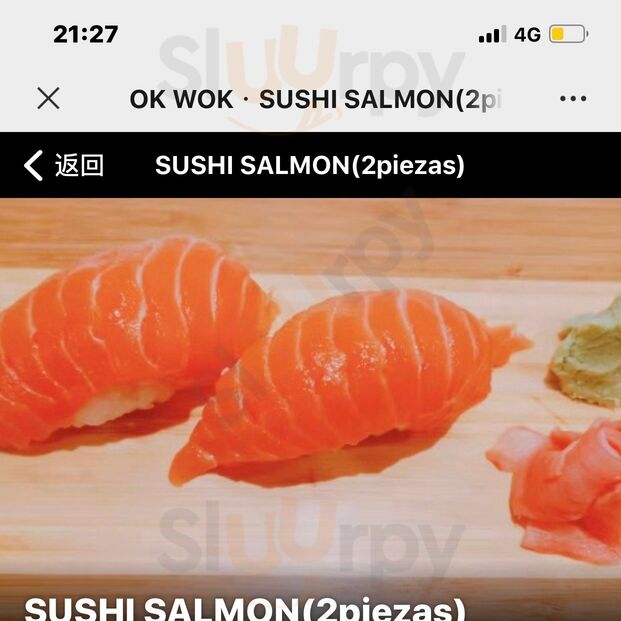Open the sushi salmon product photo
Screen dimensions: 621x621
click(x=310, y=390)
